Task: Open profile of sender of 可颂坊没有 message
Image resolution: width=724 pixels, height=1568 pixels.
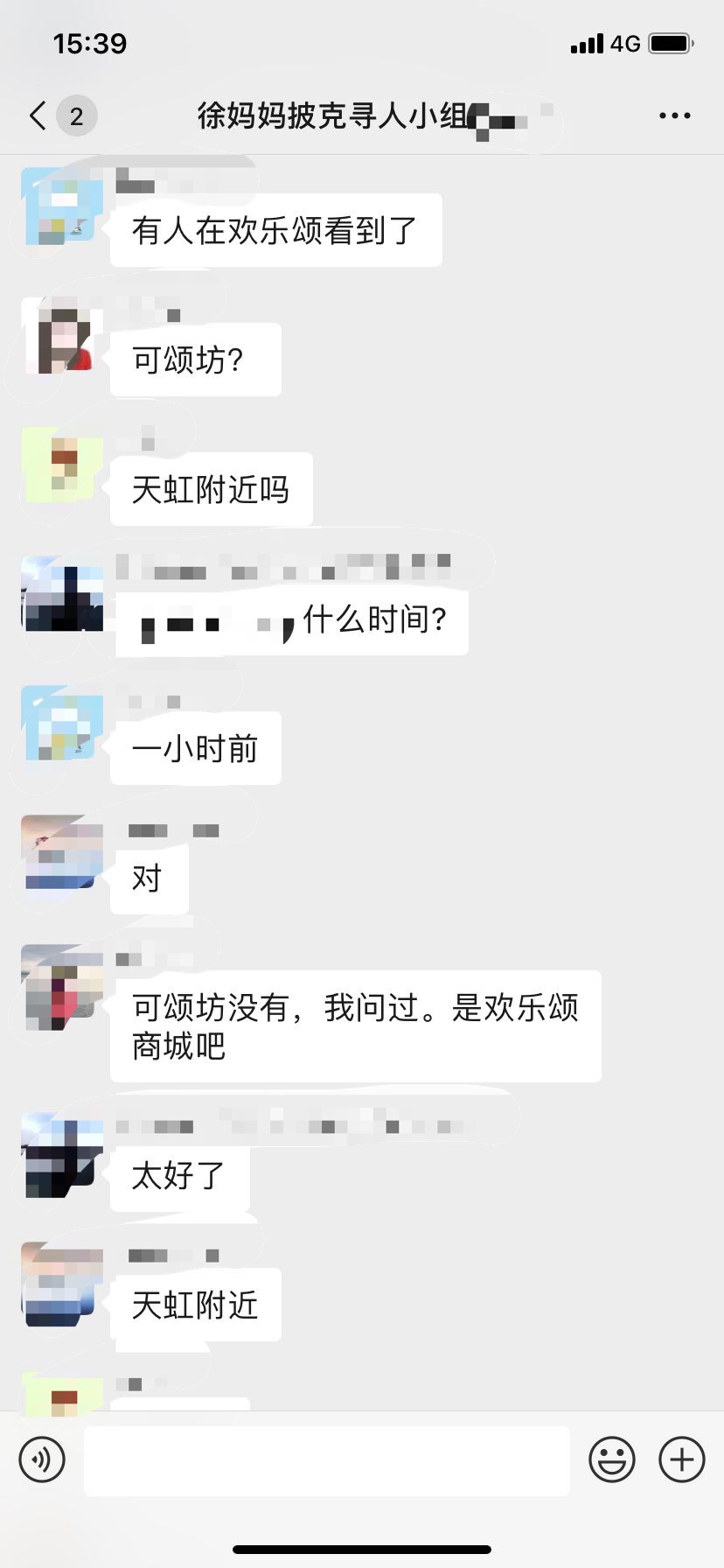Action: [x=62, y=983]
